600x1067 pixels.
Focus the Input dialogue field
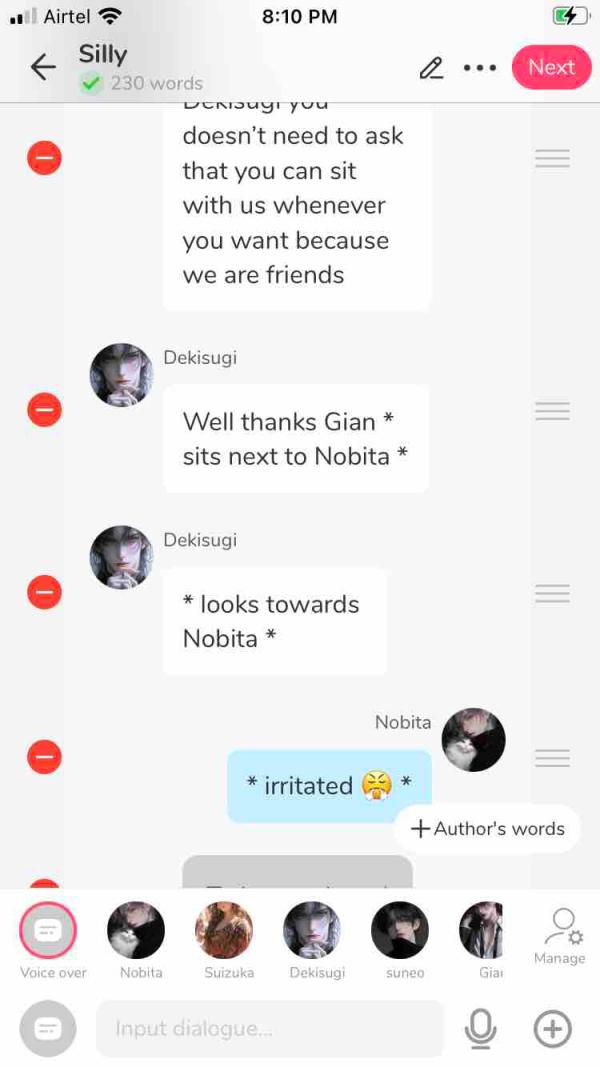(269, 1028)
